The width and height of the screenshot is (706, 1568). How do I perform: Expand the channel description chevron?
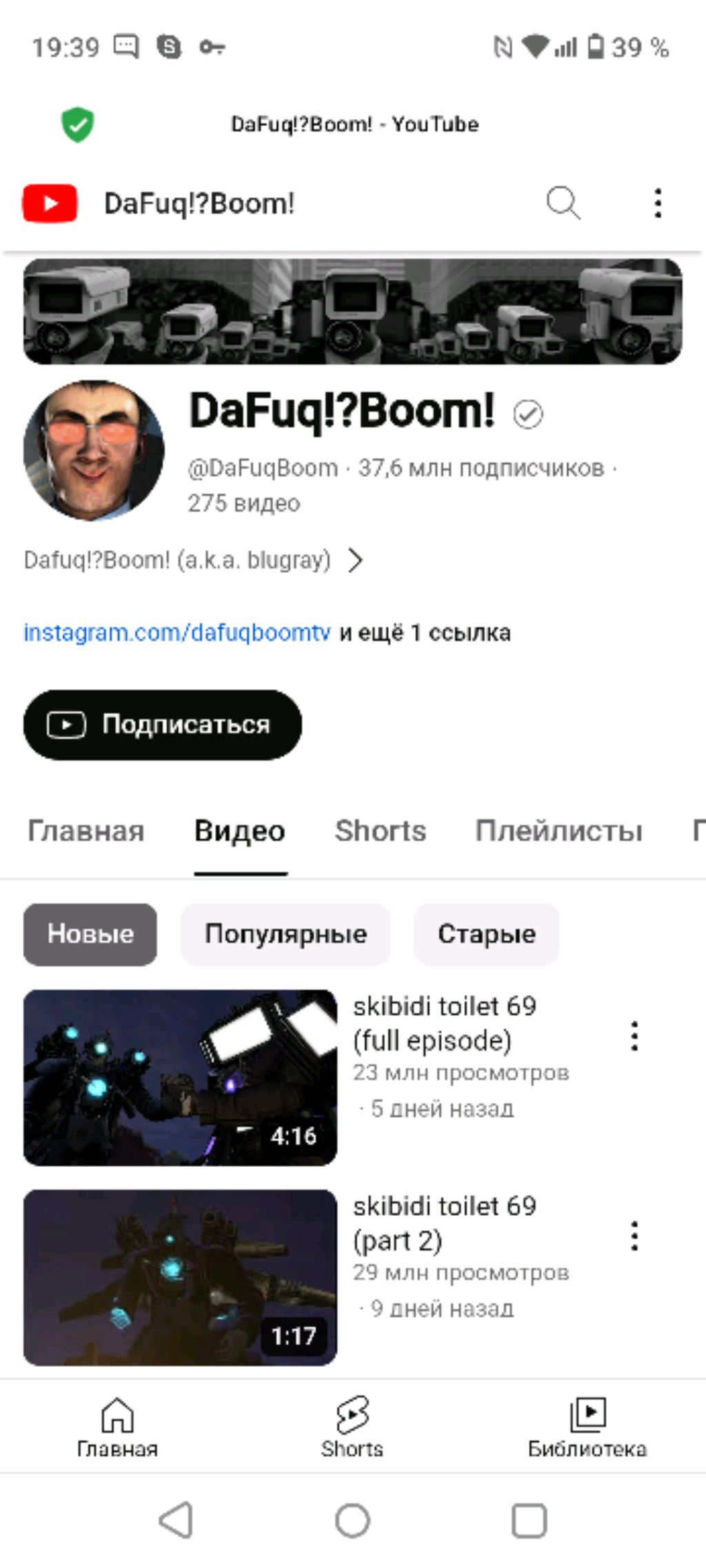click(355, 560)
